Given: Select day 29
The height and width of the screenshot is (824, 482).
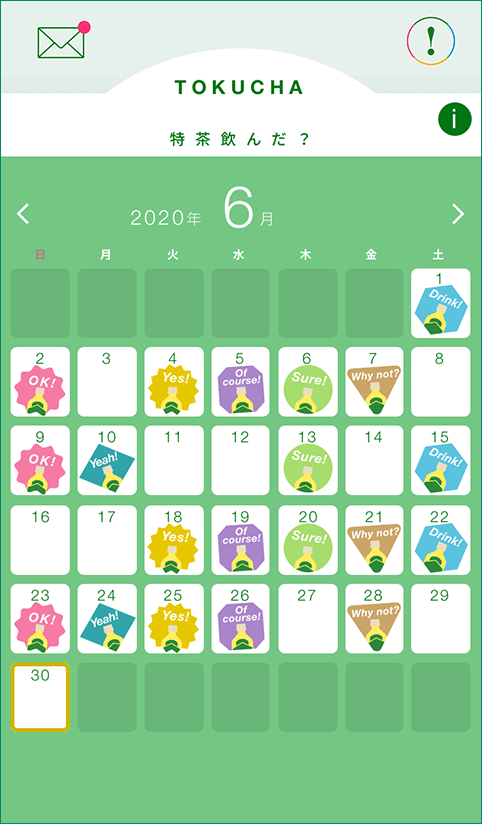Looking at the screenshot, I should tap(440, 619).
